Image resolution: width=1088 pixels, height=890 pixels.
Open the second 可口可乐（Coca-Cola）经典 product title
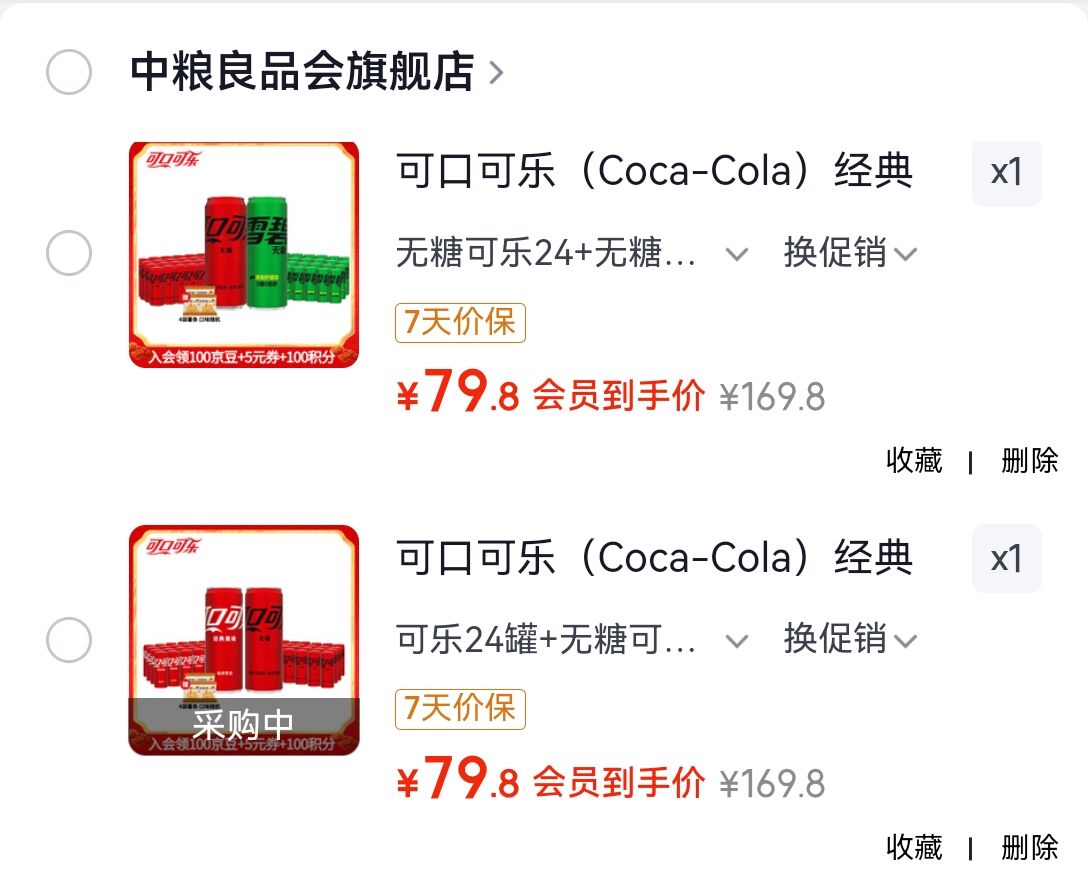click(x=655, y=558)
